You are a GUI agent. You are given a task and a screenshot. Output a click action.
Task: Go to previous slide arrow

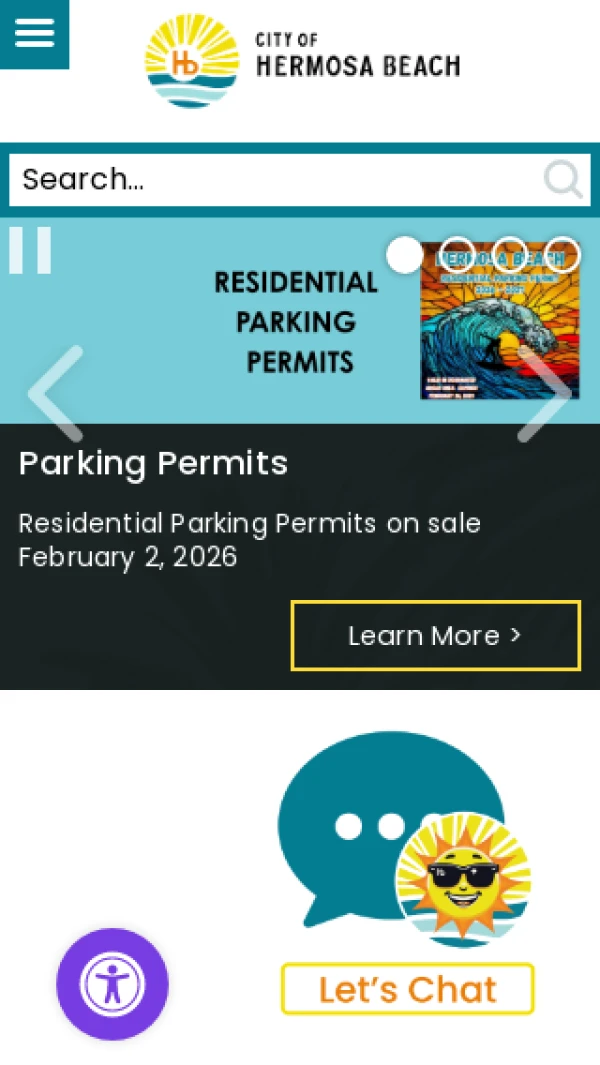coord(55,394)
